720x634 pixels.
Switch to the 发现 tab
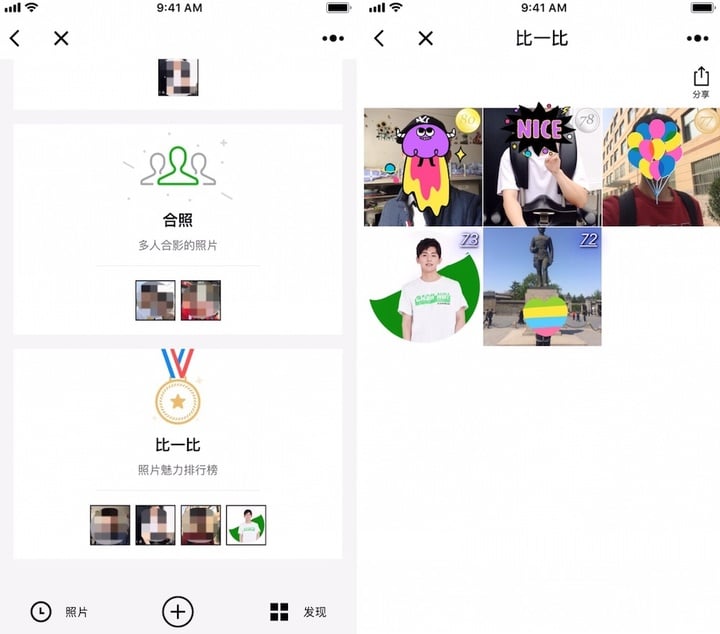298,612
